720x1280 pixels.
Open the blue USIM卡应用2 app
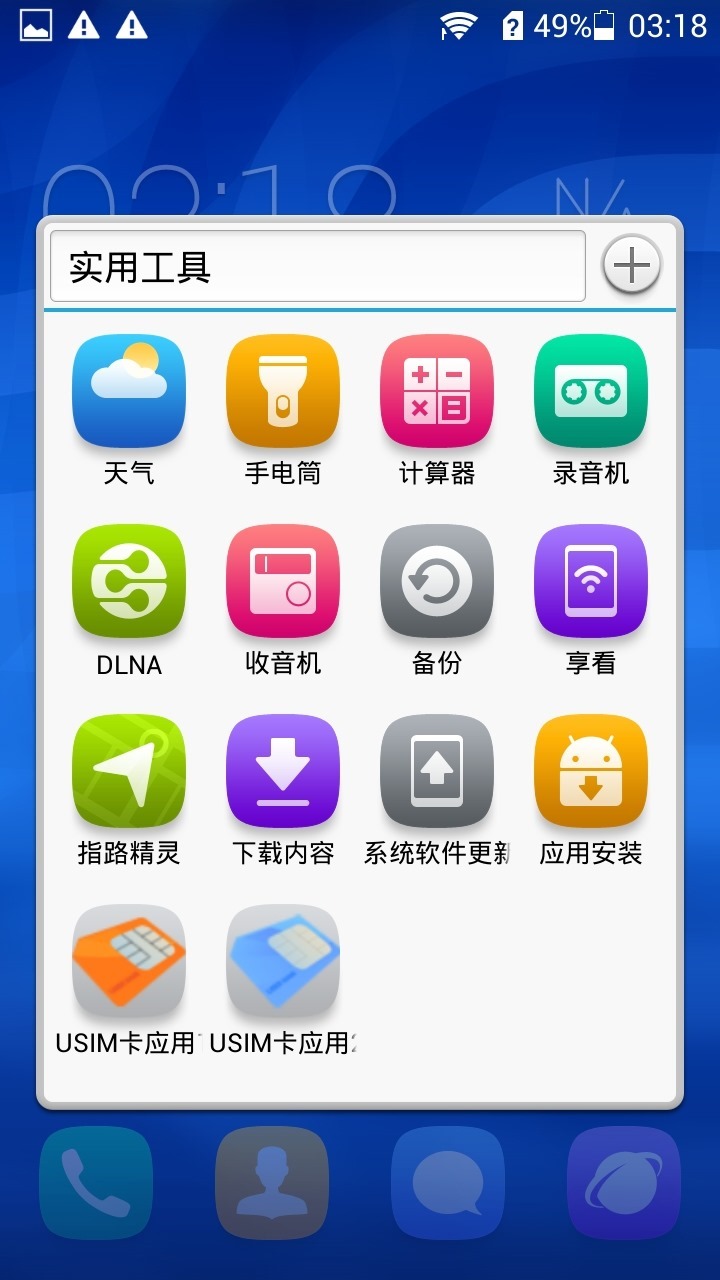[283, 961]
